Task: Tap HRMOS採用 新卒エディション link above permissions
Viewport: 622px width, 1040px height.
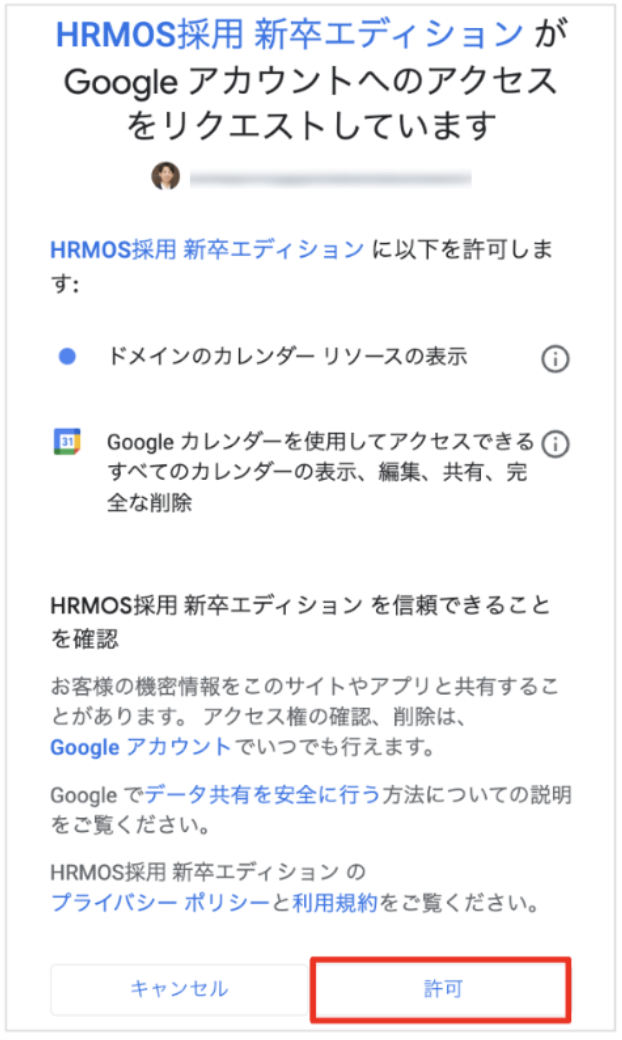Action: coord(207,249)
